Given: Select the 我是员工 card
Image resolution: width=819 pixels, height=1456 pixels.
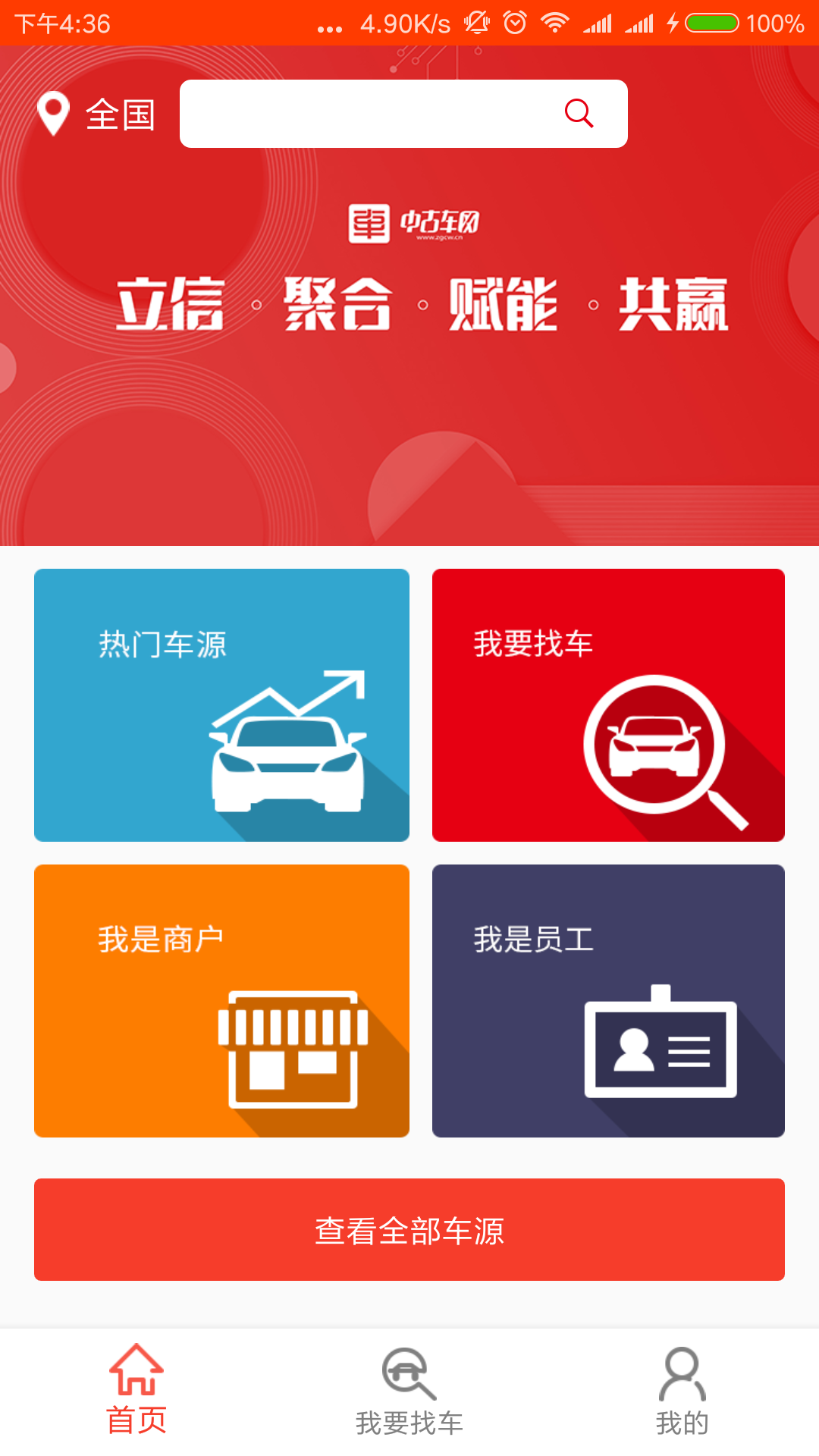Looking at the screenshot, I should (608, 1000).
